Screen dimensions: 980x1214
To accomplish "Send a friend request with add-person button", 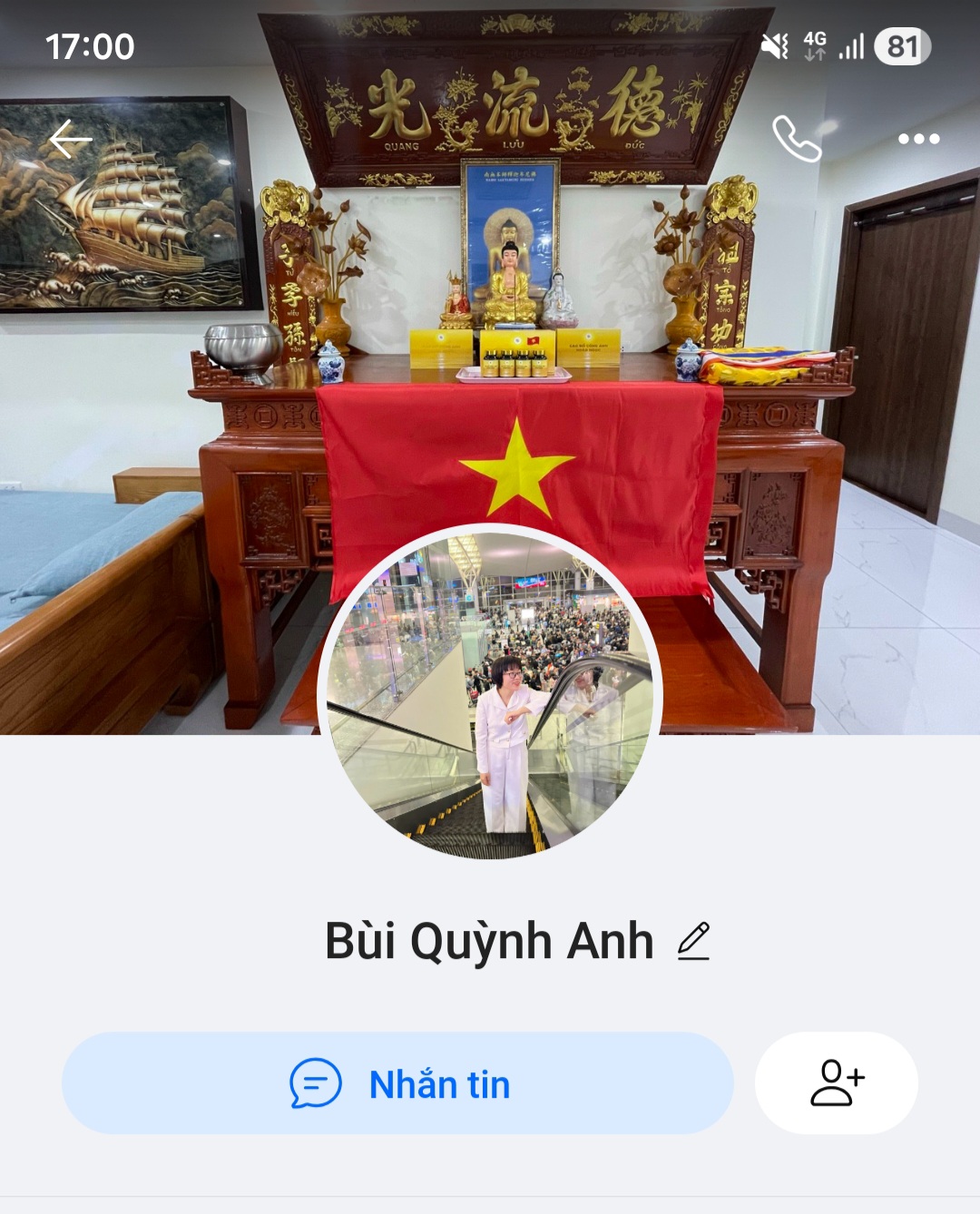I will (x=836, y=1083).
